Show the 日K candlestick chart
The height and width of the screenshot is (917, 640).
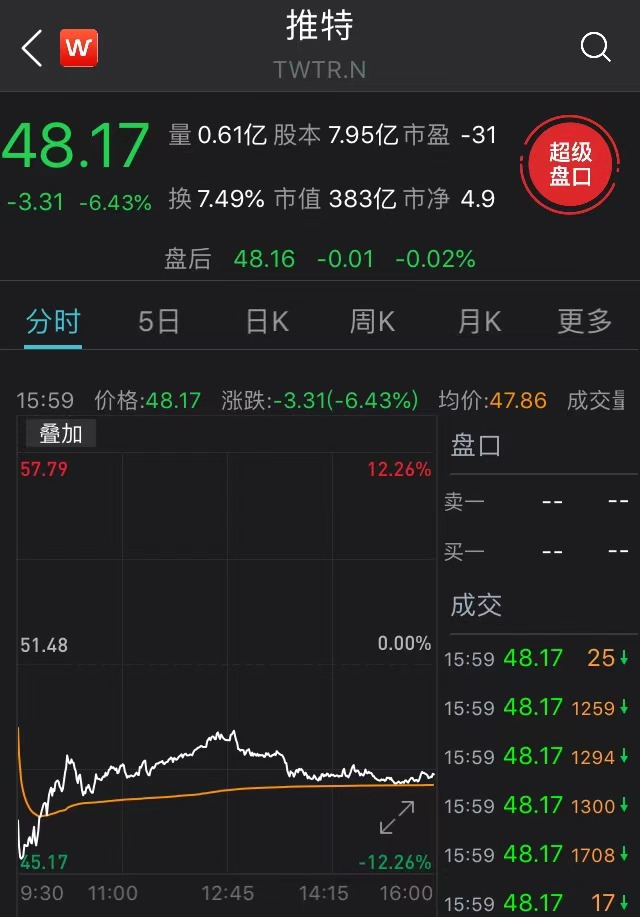pos(267,321)
